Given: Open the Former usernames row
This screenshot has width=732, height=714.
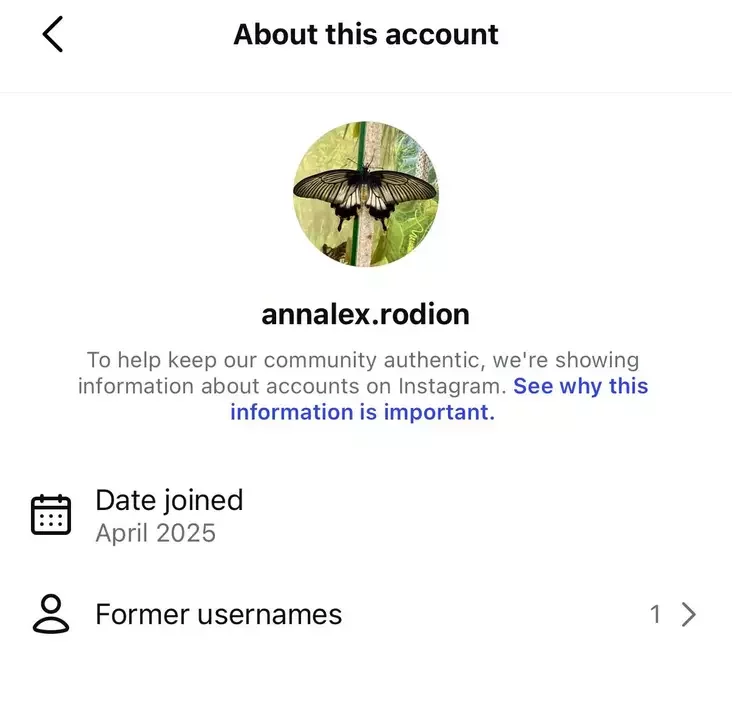Looking at the screenshot, I should [366, 614].
